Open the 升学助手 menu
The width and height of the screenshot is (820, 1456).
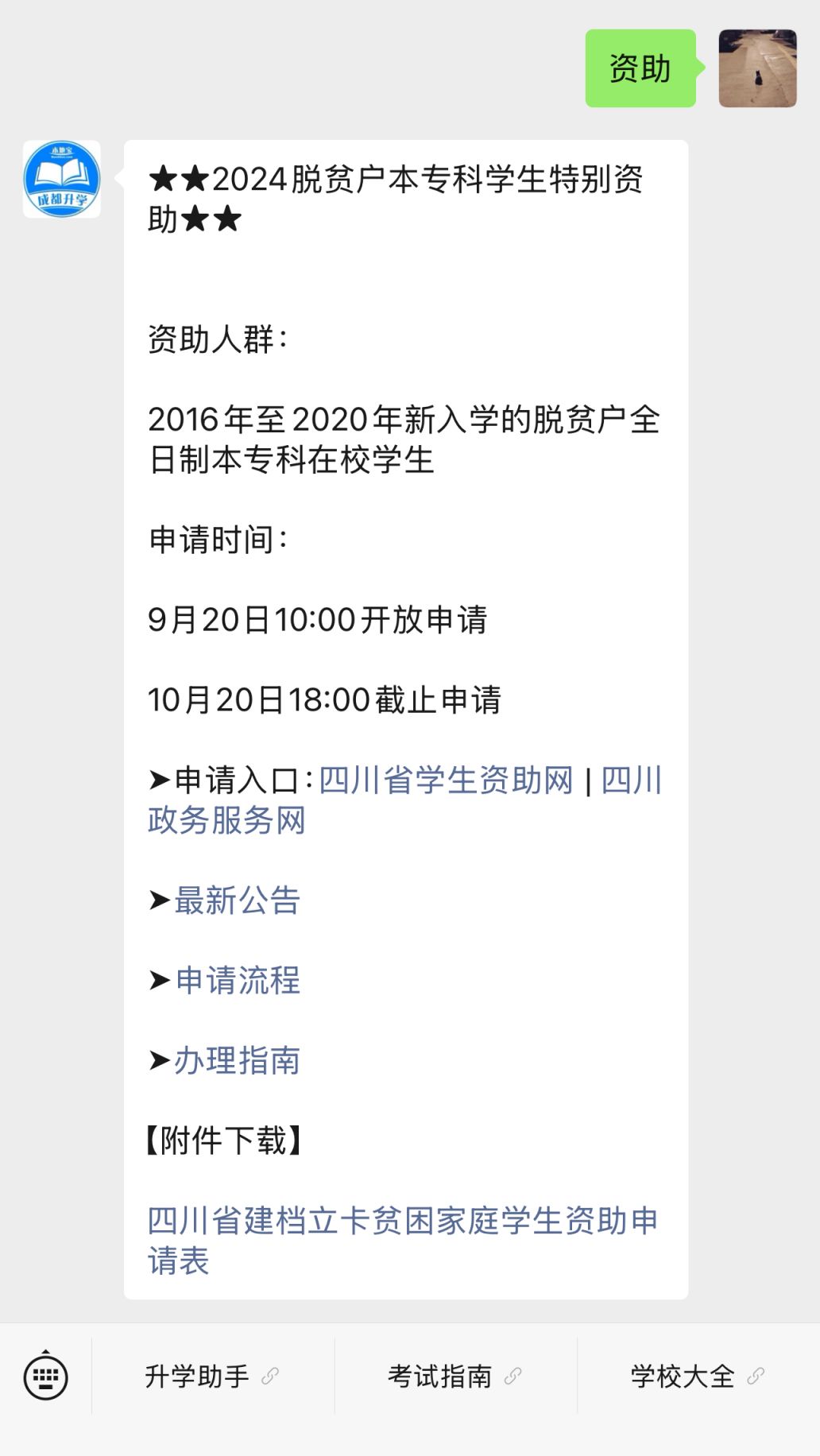click(212, 1377)
